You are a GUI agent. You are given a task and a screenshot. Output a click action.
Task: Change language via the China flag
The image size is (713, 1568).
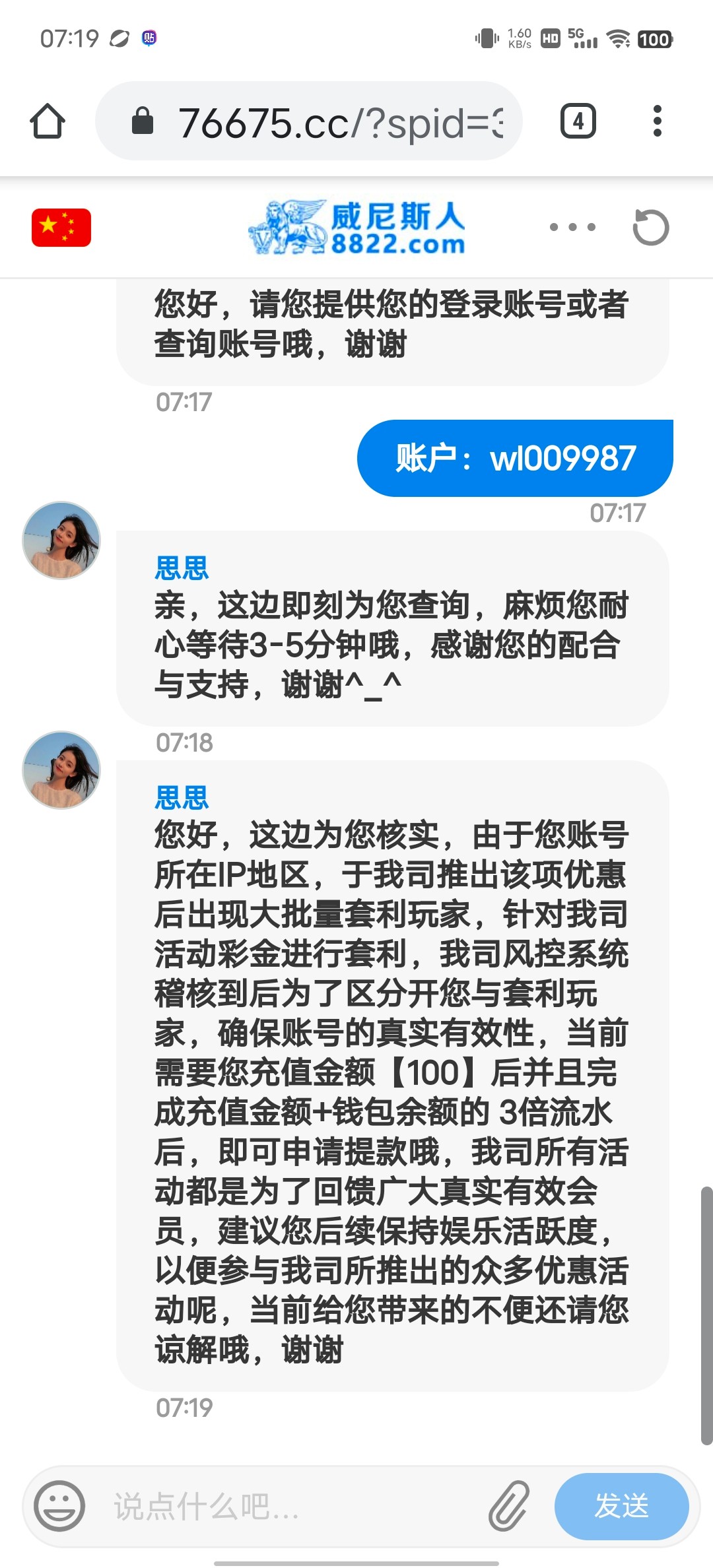61,228
